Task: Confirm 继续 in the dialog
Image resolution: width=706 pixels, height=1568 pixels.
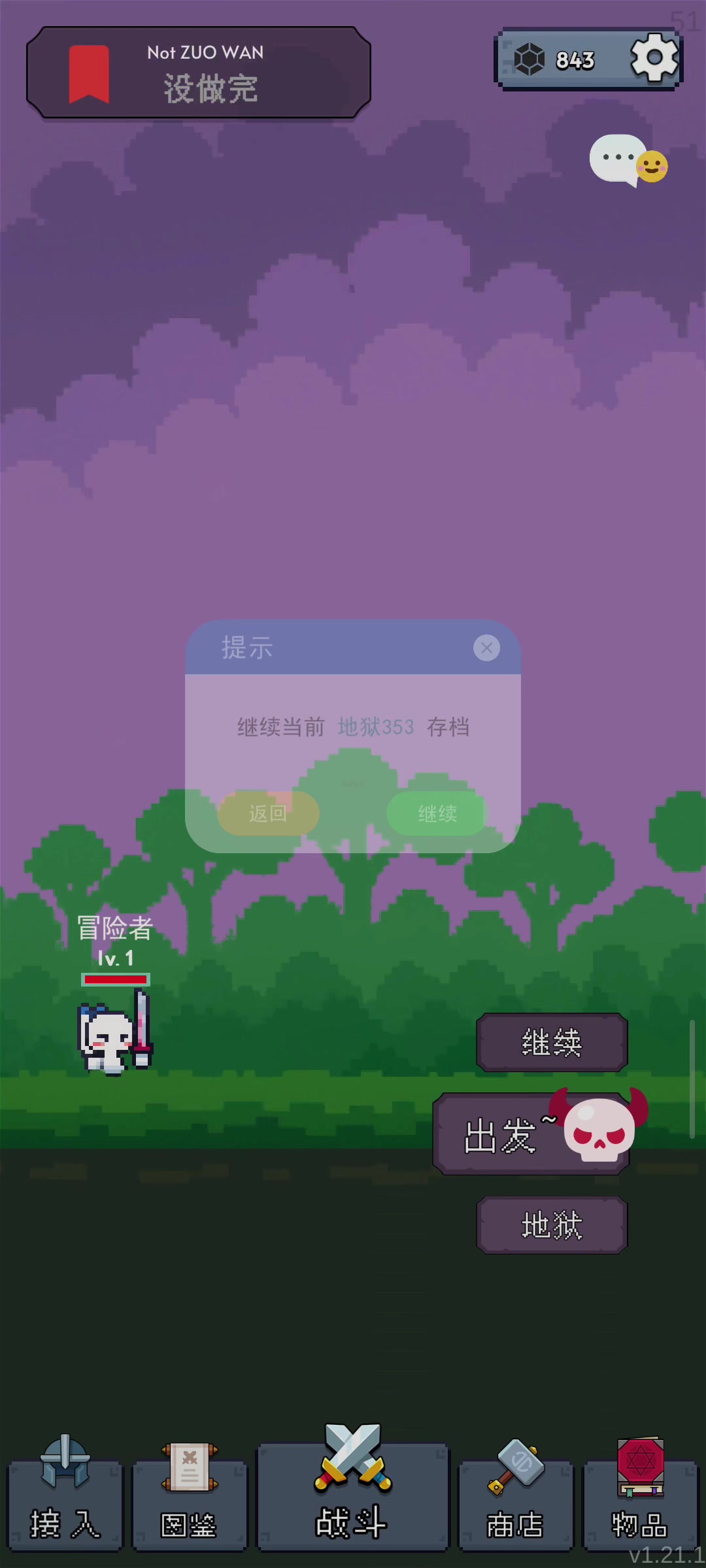Action: click(437, 813)
